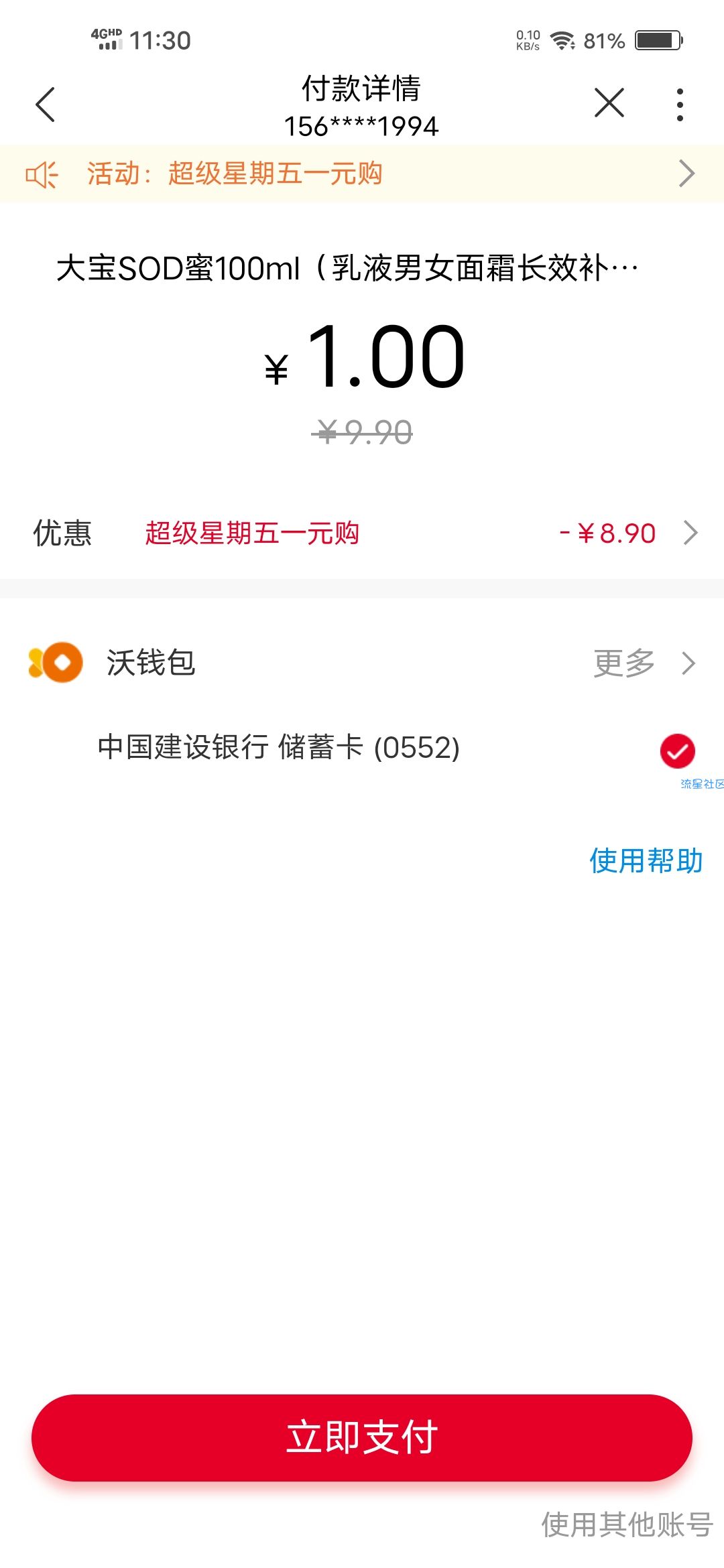Open the 使用帮助 help link
This screenshot has height=1568, width=724.
(646, 861)
